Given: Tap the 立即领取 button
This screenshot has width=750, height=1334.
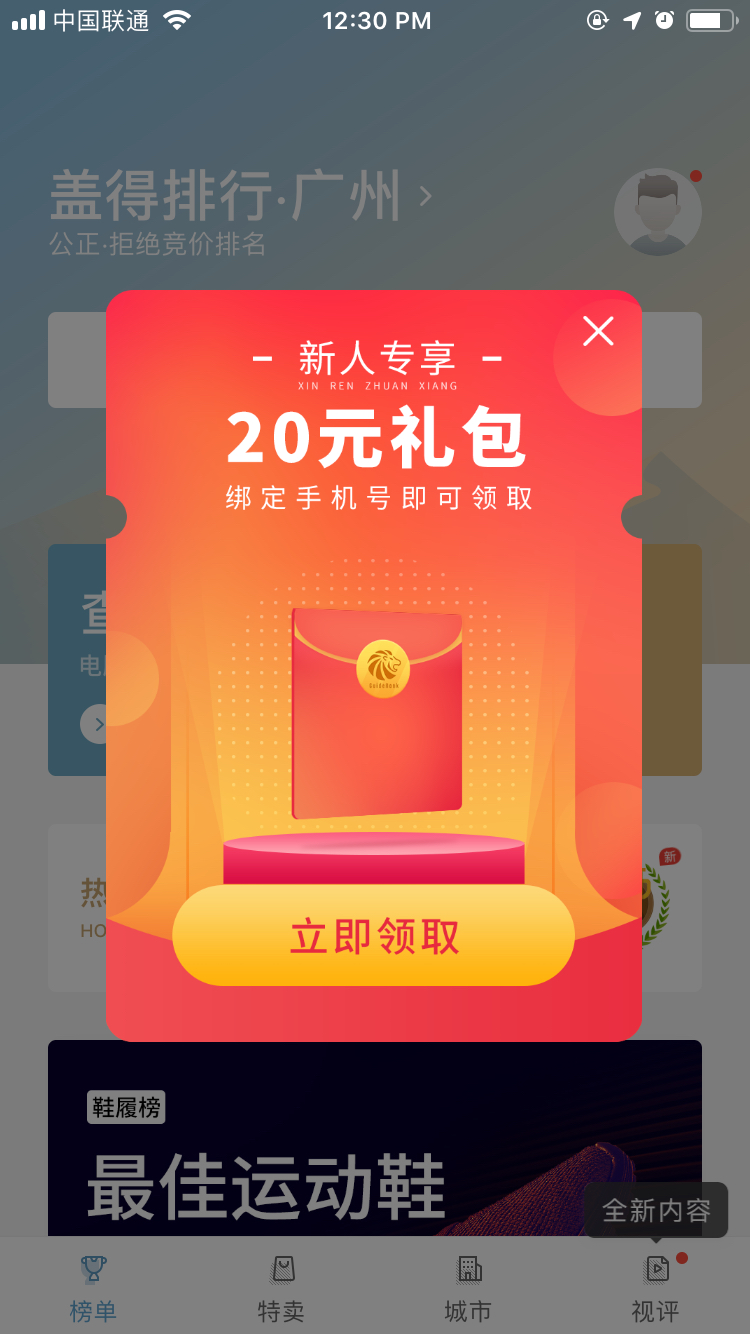Looking at the screenshot, I should point(374,936).
